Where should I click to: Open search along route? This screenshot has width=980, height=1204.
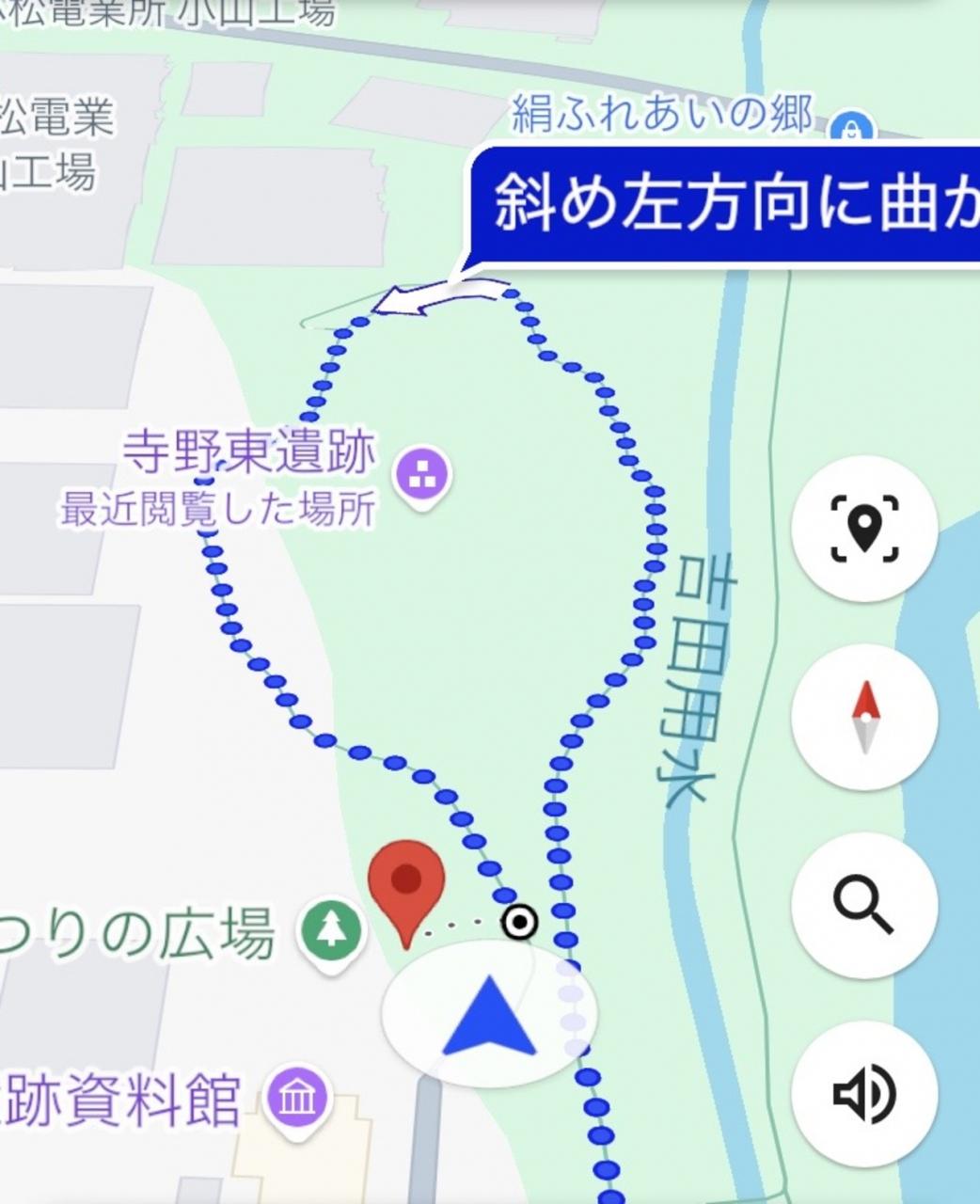pos(864,906)
